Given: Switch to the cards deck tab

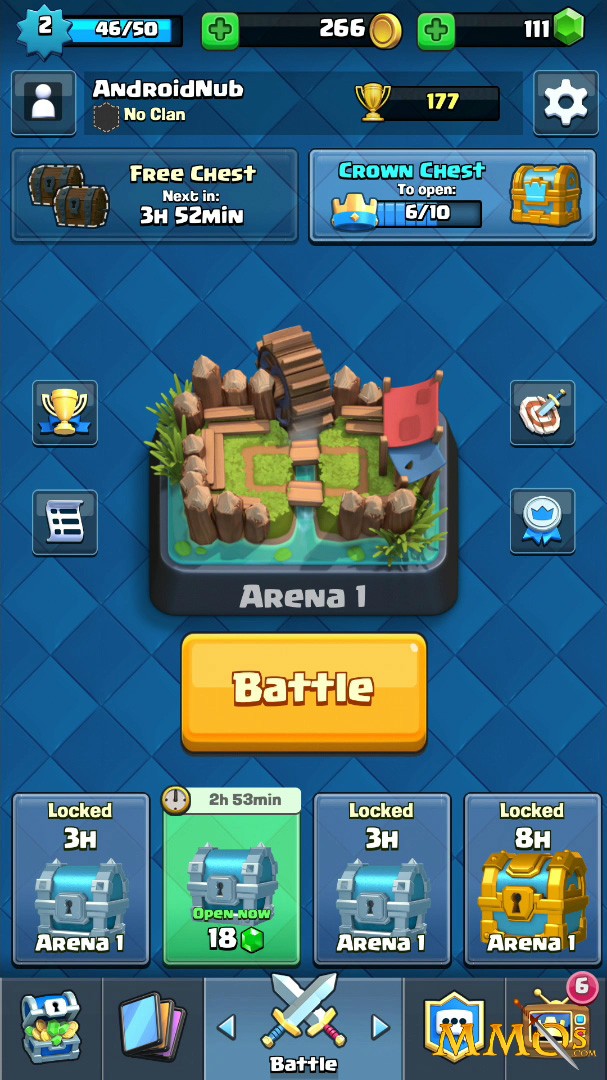Looking at the screenshot, I should coord(153,1027).
